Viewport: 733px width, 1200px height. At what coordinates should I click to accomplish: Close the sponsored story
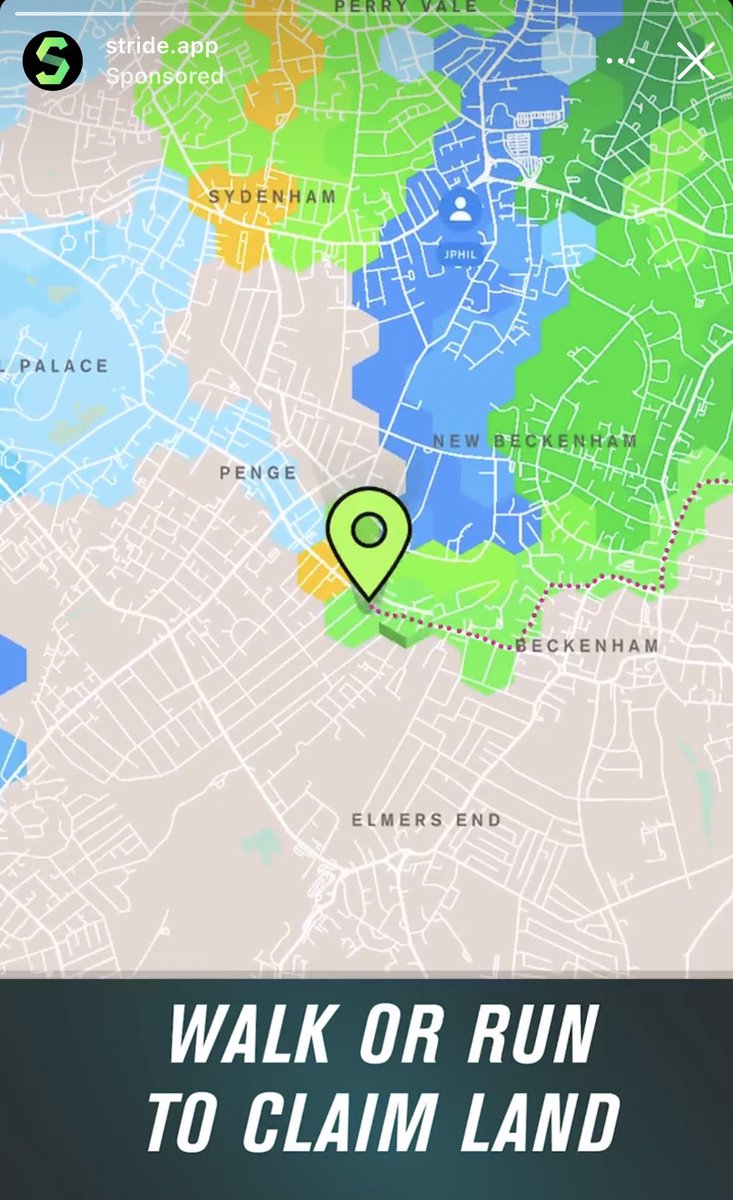point(695,61)
